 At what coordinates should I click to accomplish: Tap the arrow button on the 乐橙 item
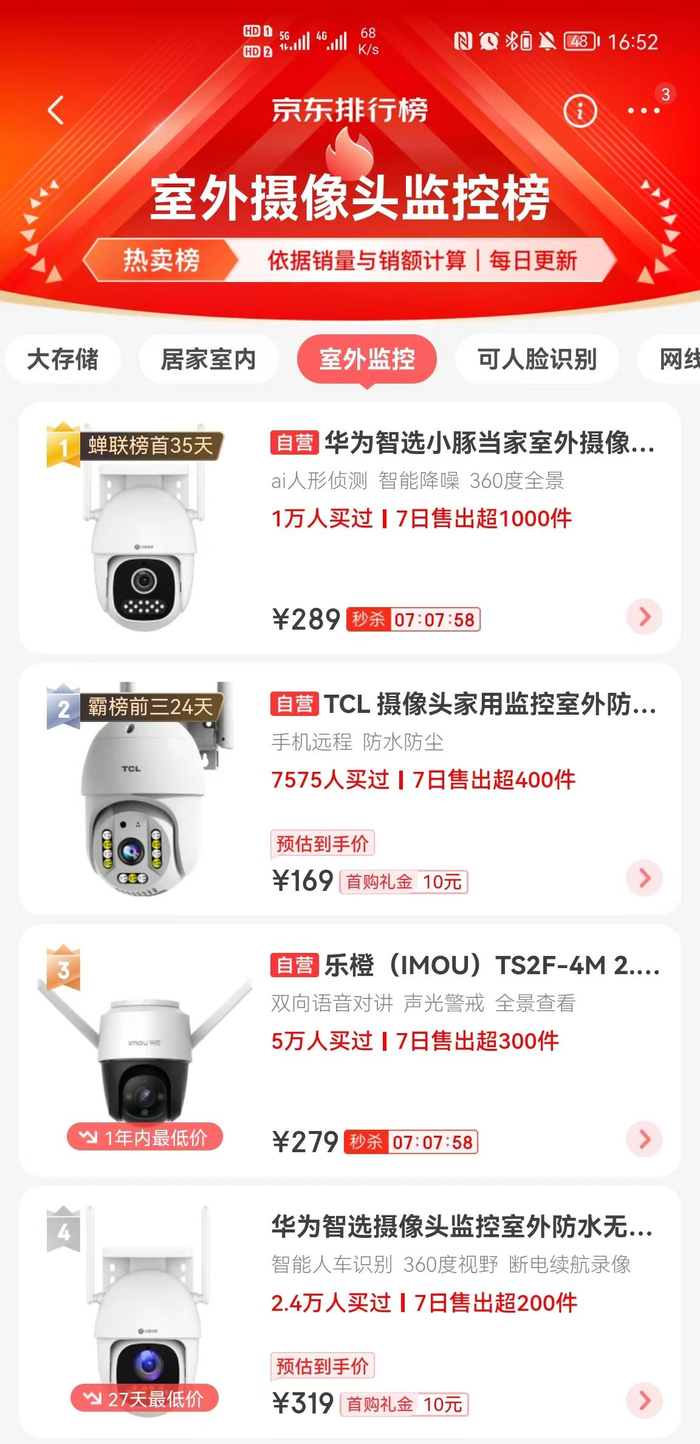point(644,1139)
